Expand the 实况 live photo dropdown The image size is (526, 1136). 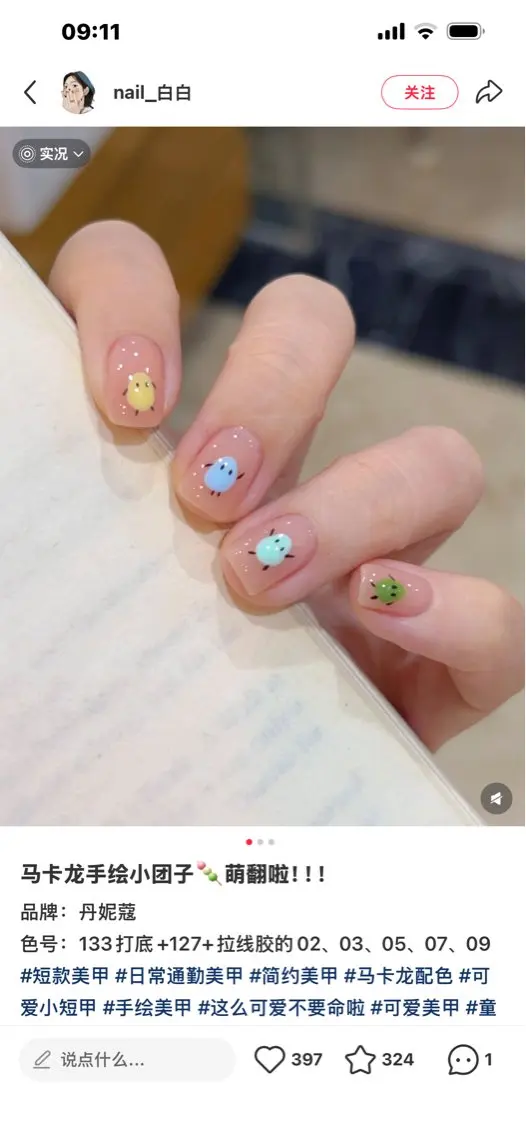pos(51,154)
